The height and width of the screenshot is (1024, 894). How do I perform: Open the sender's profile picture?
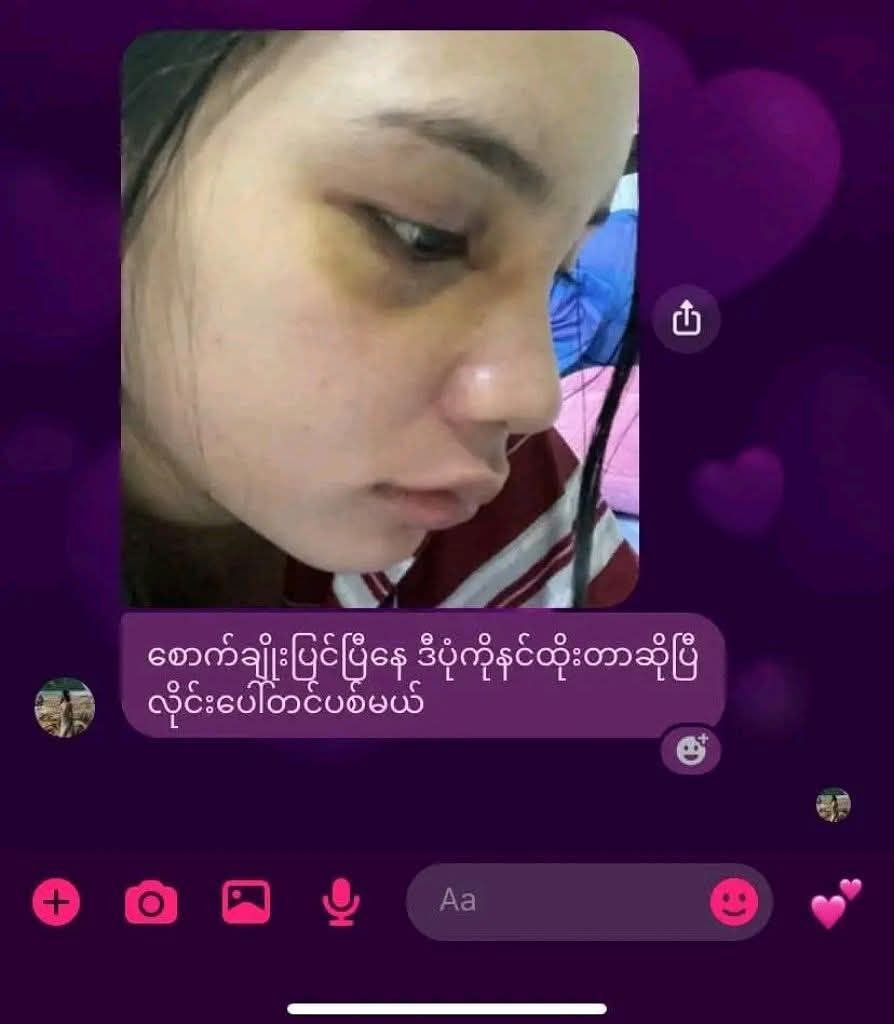pos(65,707)
